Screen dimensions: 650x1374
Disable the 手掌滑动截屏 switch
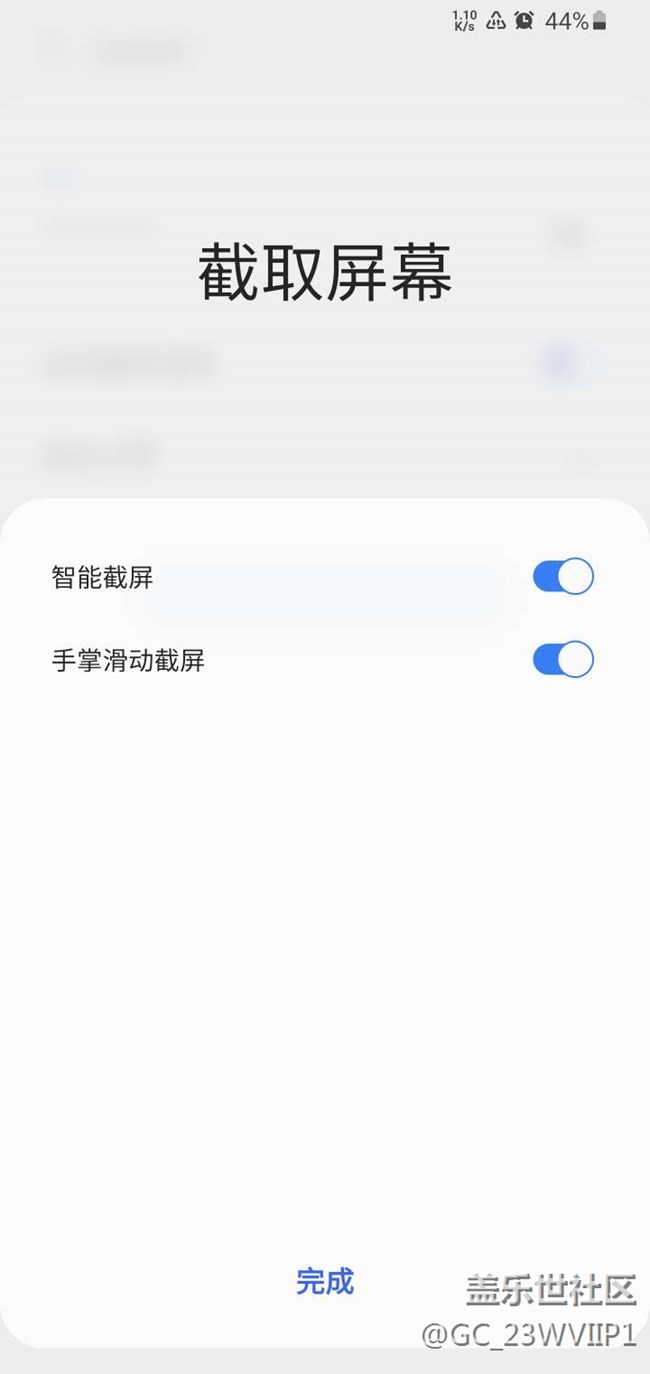pos(563,660)
